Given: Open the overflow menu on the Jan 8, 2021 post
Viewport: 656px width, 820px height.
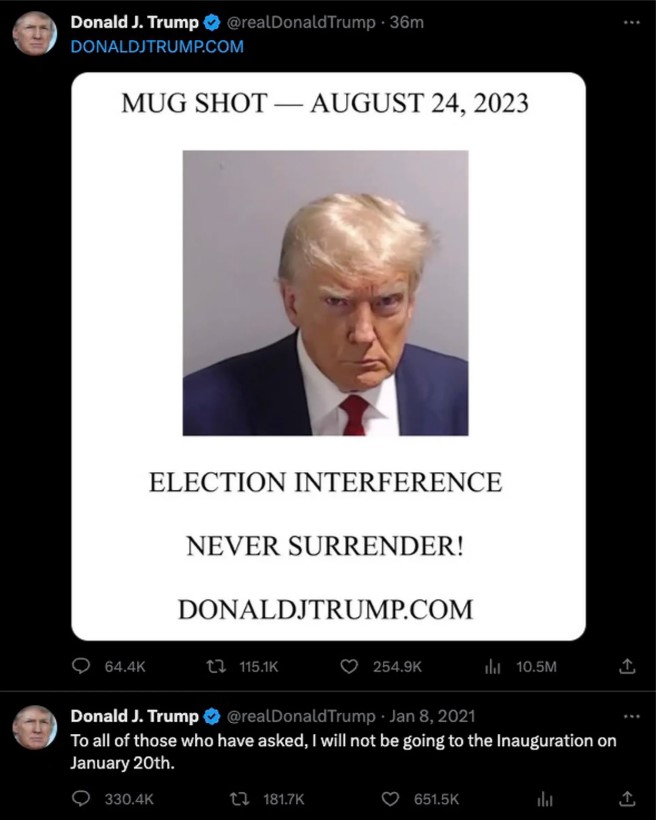Looking at the screenshot, I should pyautogui.click(x=630, y=716).
